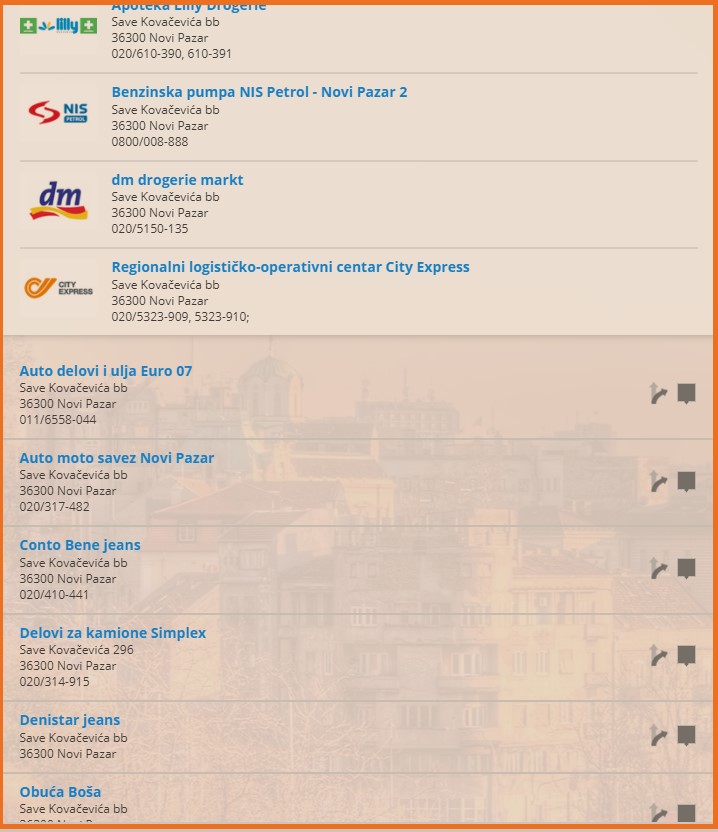718x832 pixels.
Task: Comment on Conto Bene jeans
Action: tap(686, 569)
